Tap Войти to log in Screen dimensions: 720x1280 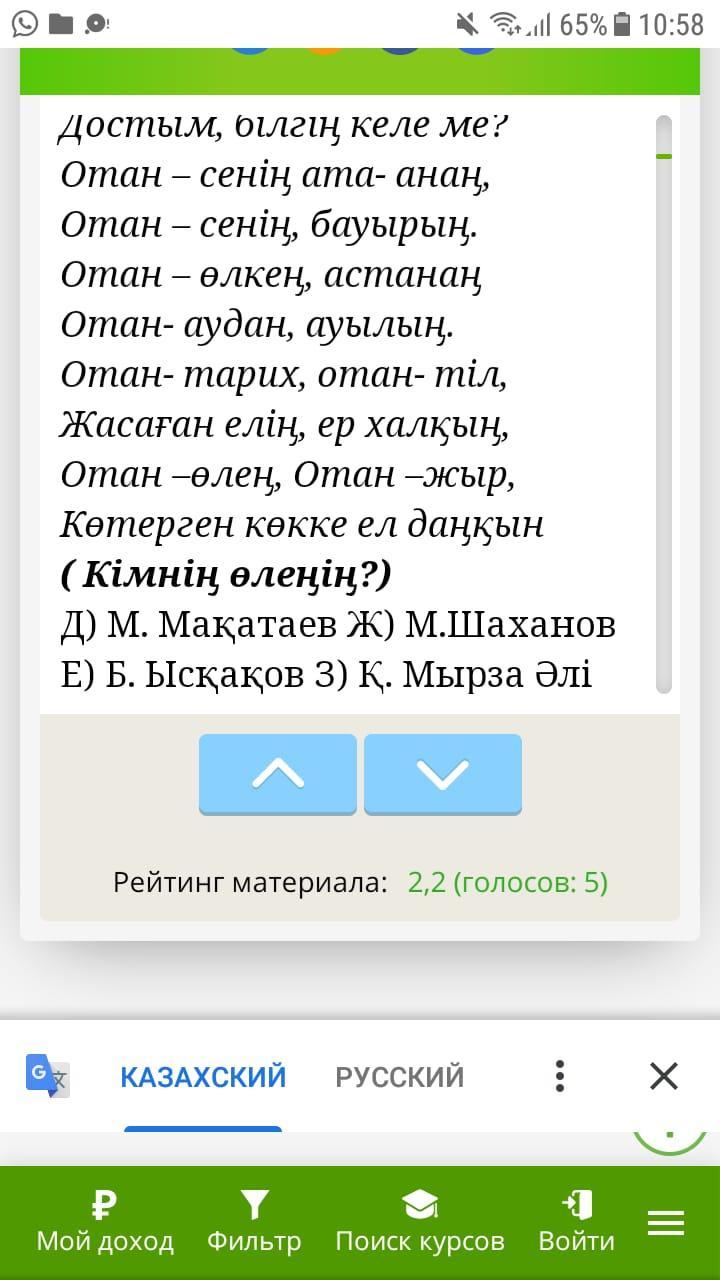(x=577, y=1222)
